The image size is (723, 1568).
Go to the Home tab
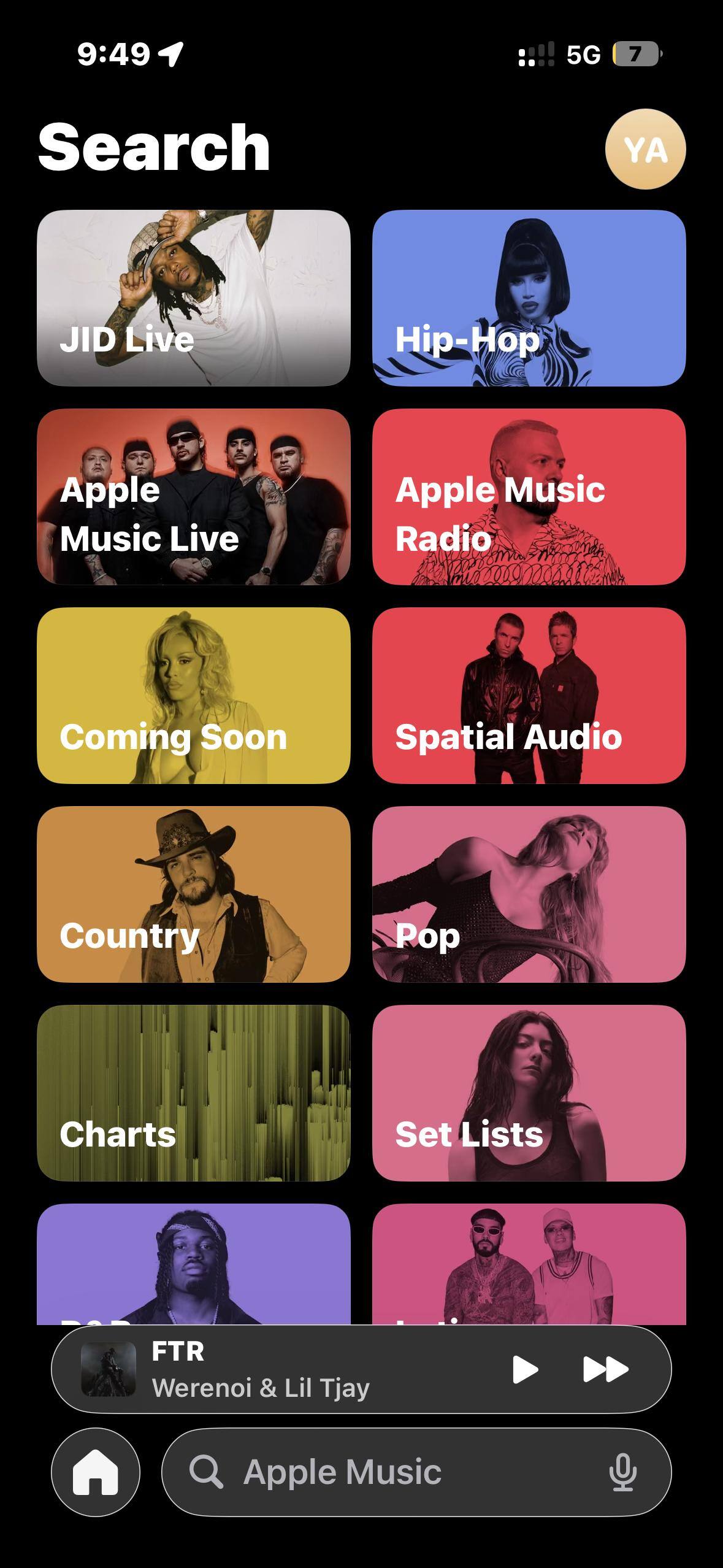pos(96,1472)
